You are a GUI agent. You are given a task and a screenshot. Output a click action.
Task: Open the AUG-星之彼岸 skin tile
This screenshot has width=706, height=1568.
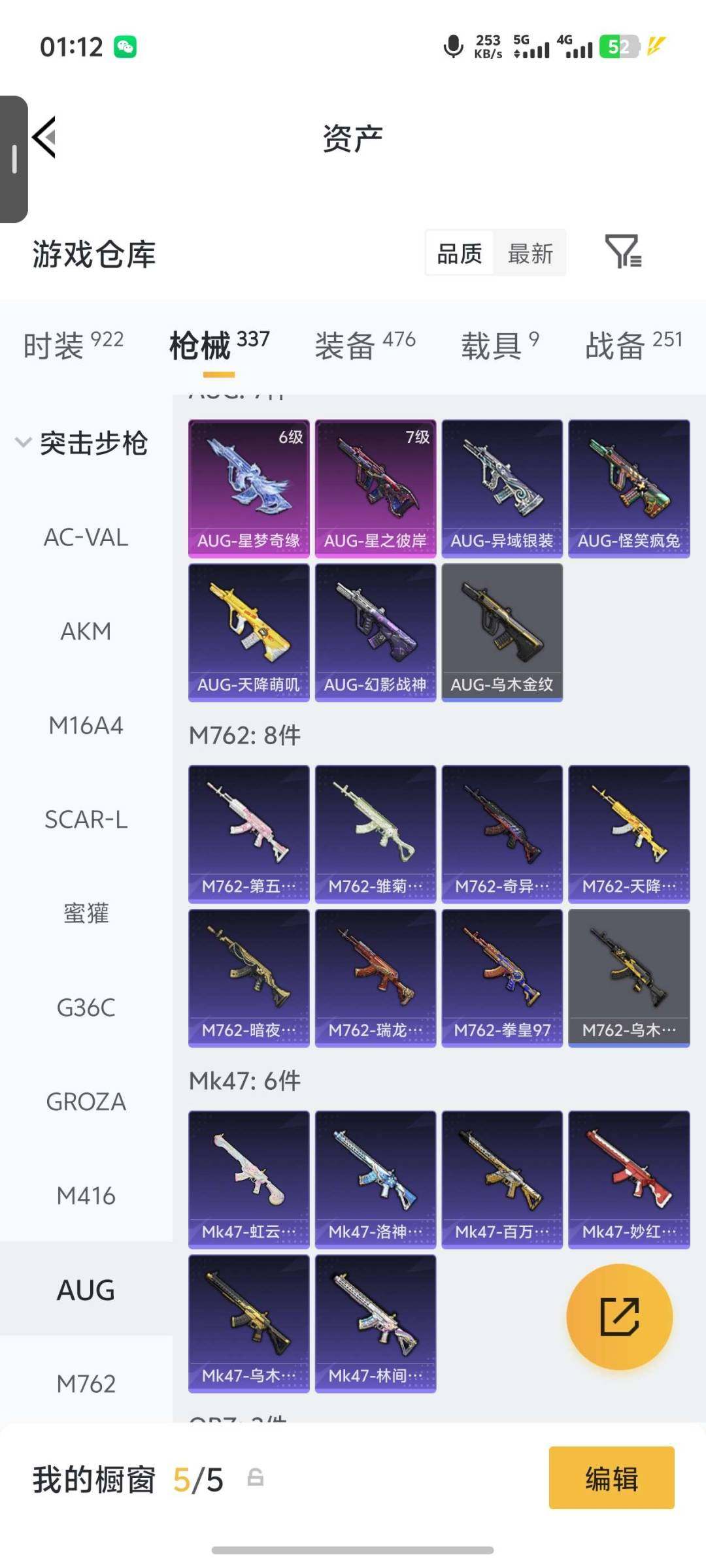(375, 489)
